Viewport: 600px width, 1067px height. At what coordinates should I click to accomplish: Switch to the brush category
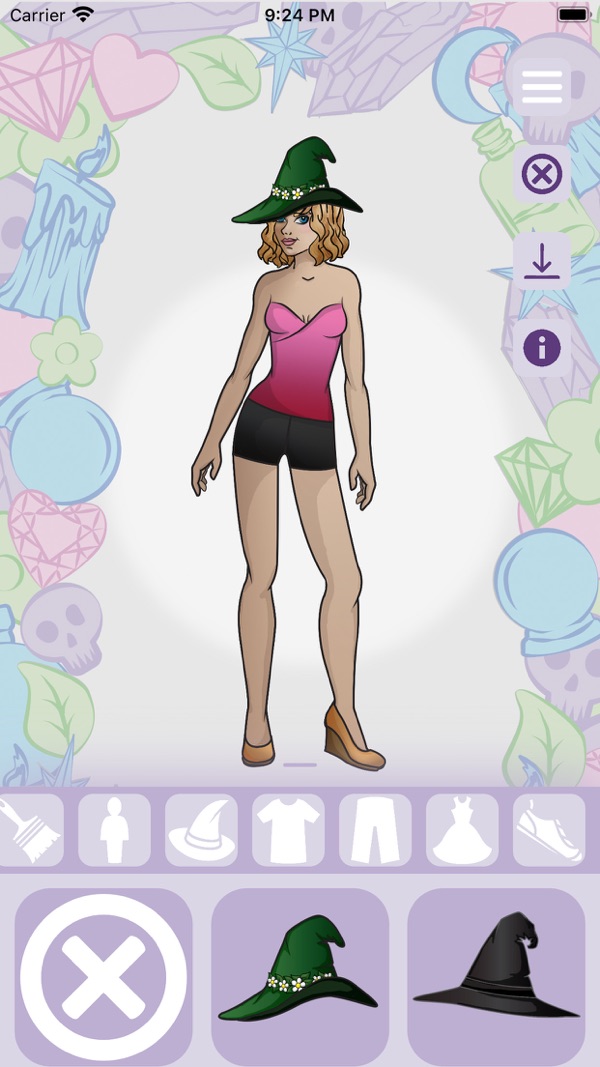click(x=30, y=830)
